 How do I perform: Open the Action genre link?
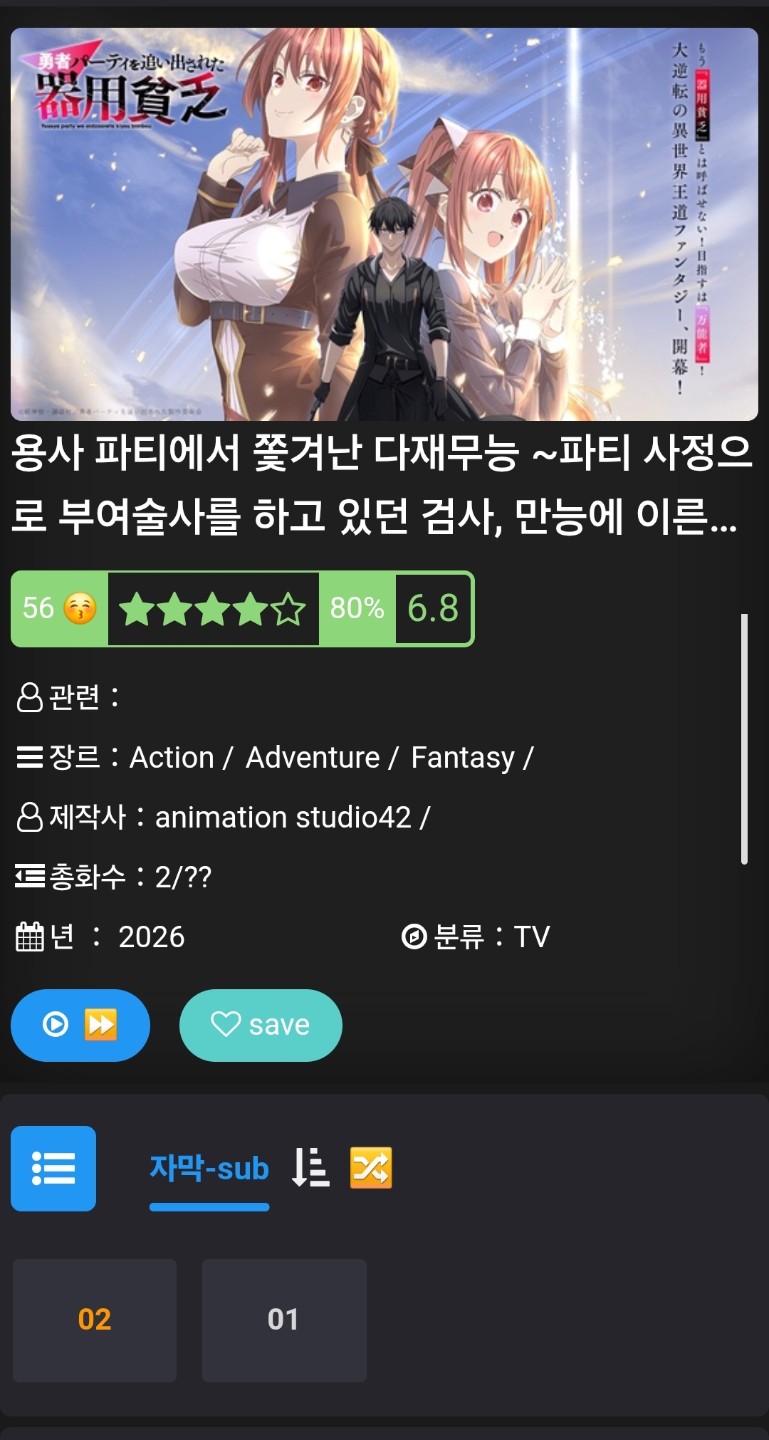tap(172, 757)
